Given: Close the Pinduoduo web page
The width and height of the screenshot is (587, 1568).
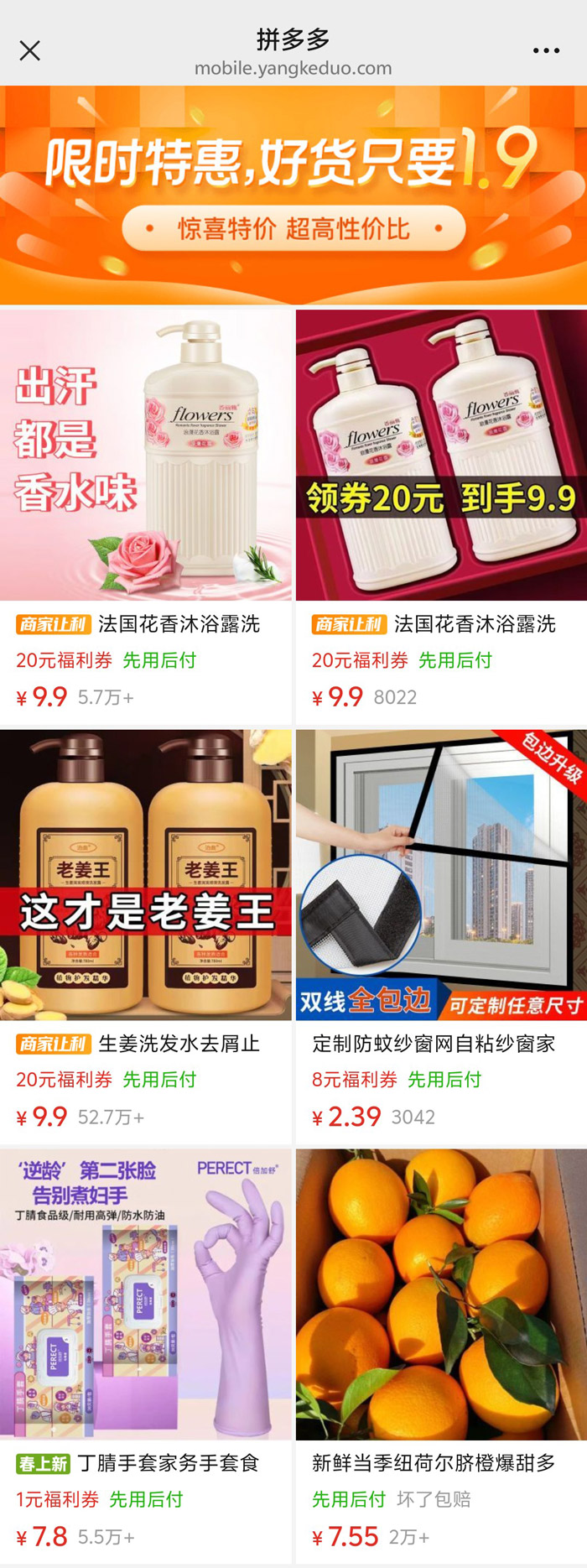Looking at the screenshot, I should [x=30, y=51].
